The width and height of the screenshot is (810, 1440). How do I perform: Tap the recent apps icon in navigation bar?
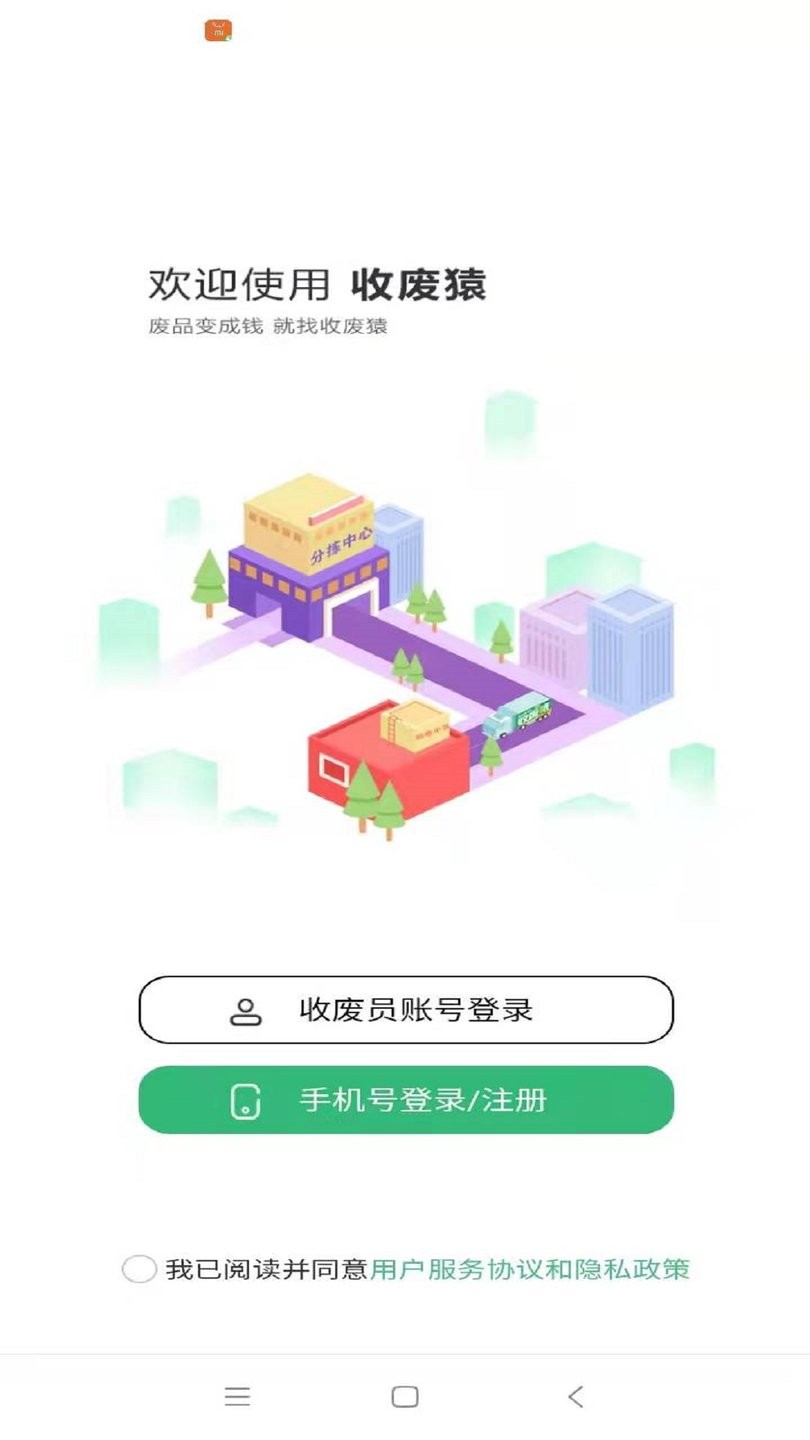237,1397
